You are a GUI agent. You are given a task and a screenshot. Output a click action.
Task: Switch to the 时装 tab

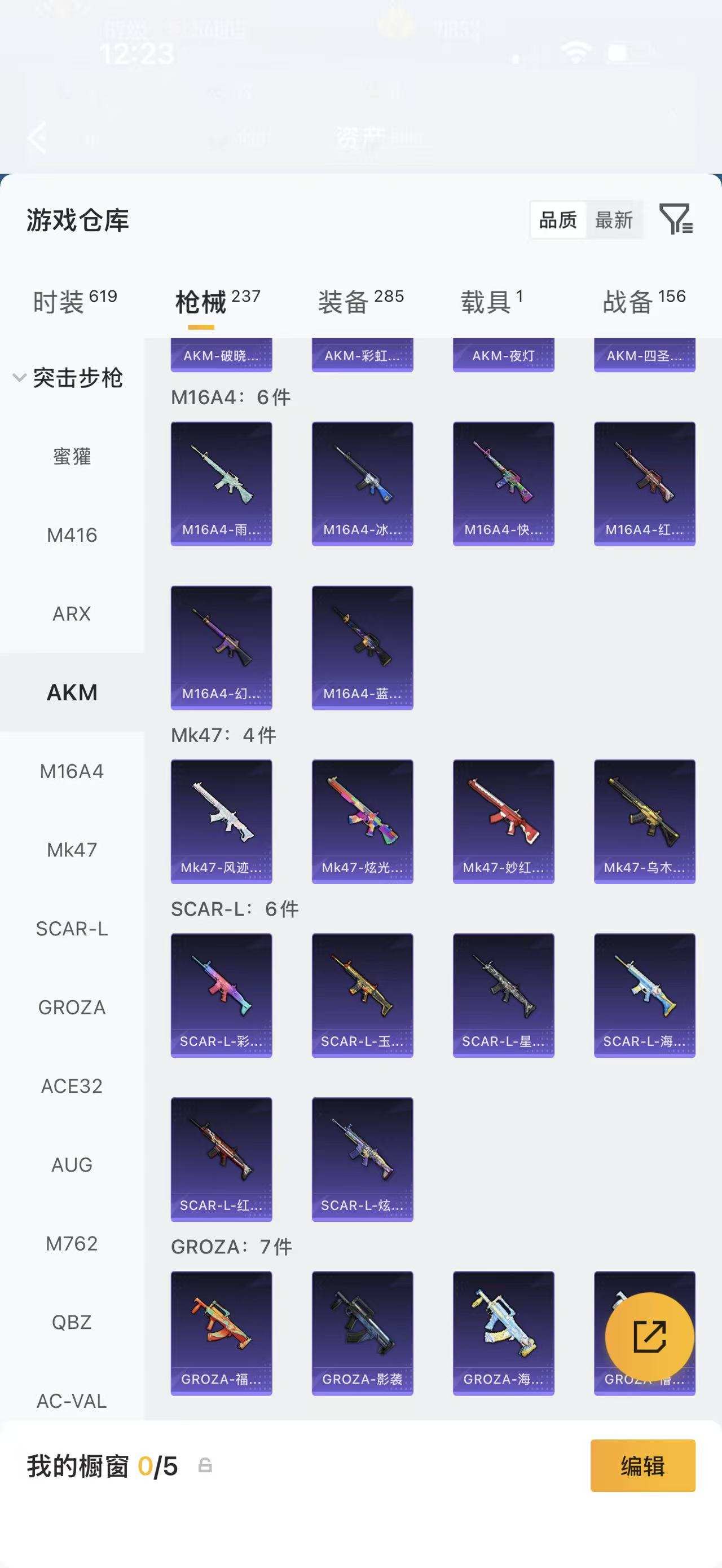[x=74, y=302]
